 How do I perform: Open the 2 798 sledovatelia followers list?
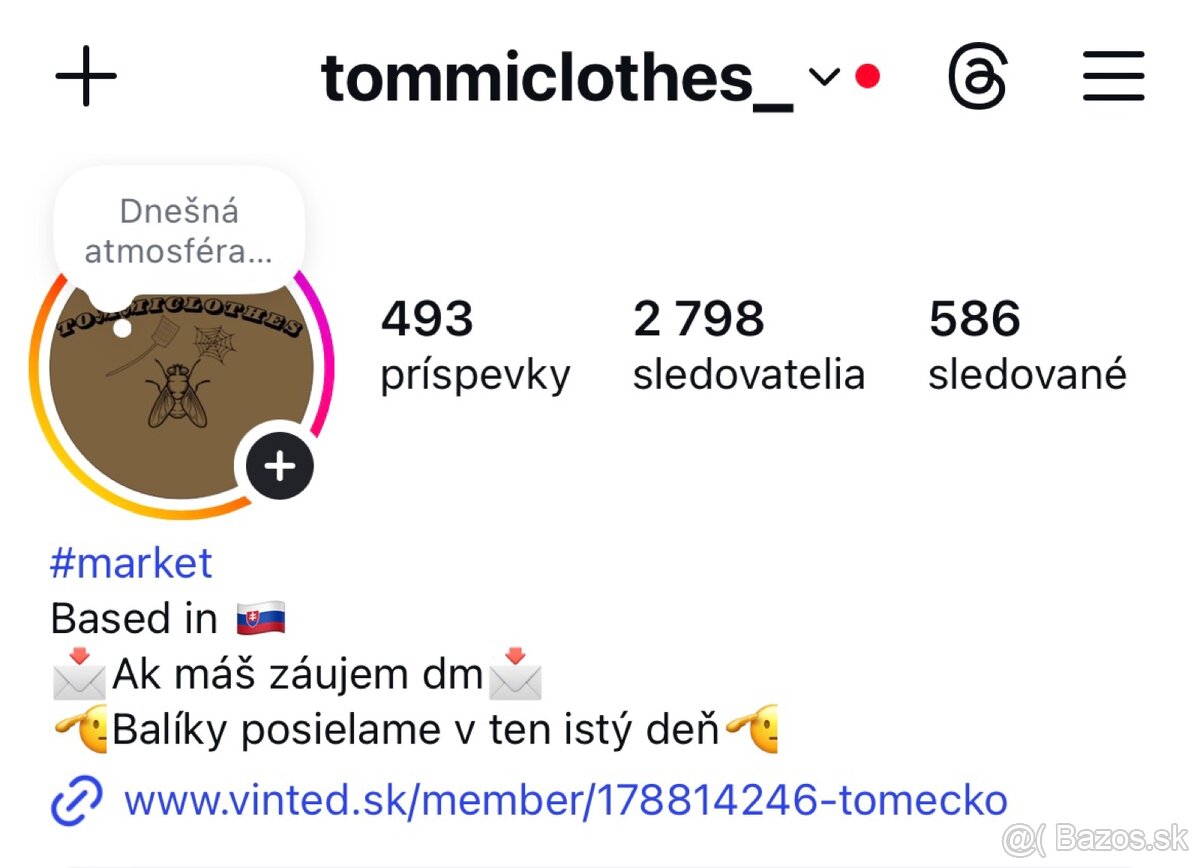[x=748, y=346]
